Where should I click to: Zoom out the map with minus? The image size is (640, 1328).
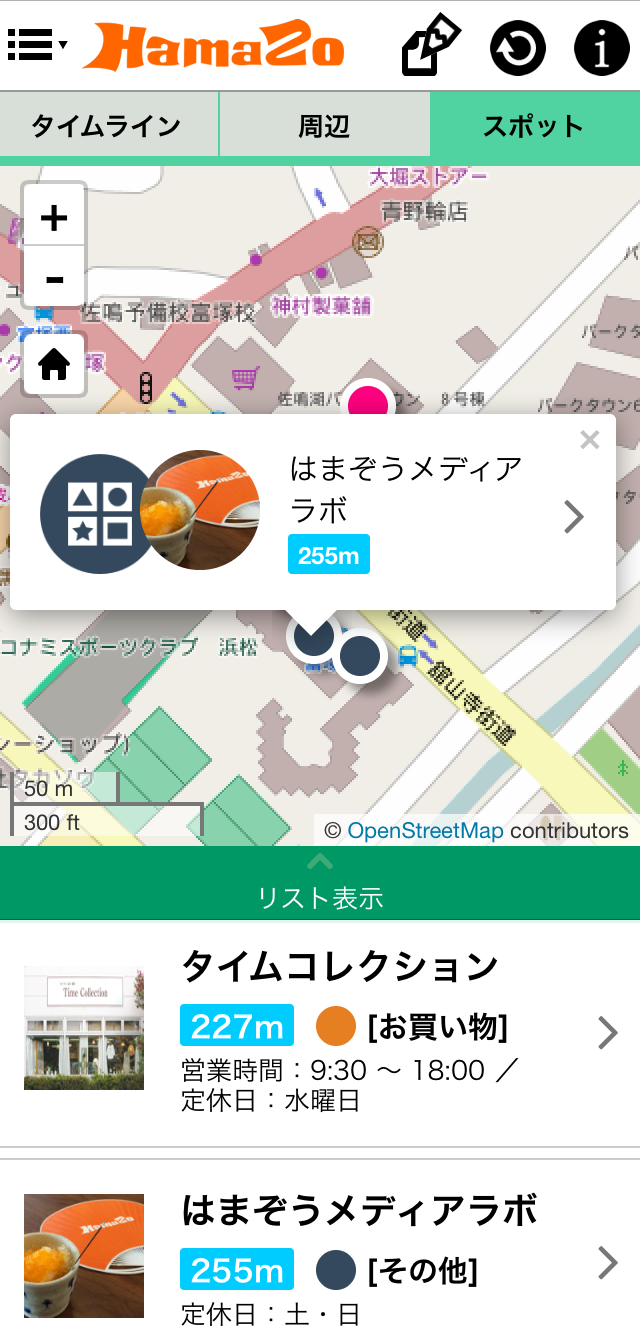54,278
